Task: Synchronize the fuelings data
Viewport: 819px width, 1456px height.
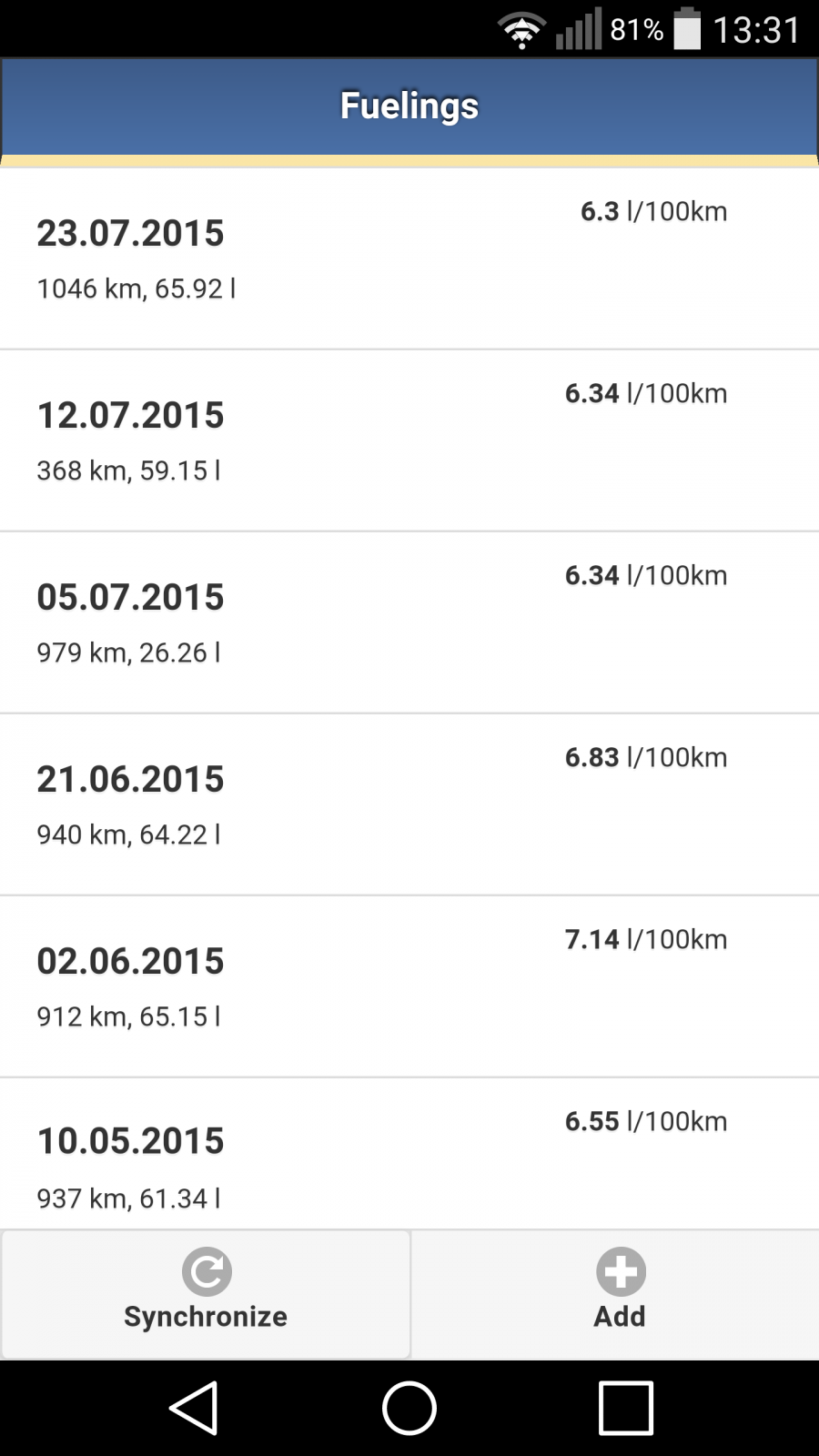Action: point(206,1294)
